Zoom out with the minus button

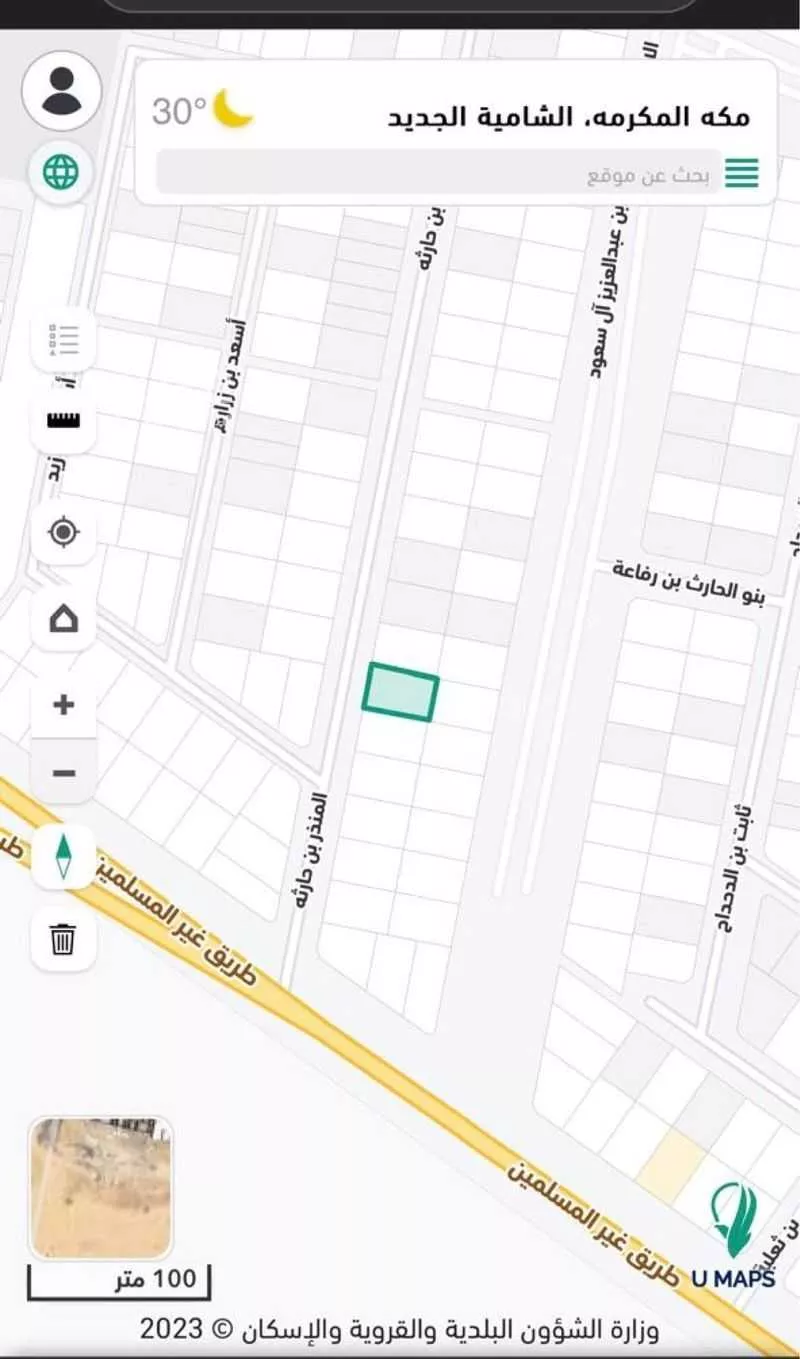pos(63,773)
